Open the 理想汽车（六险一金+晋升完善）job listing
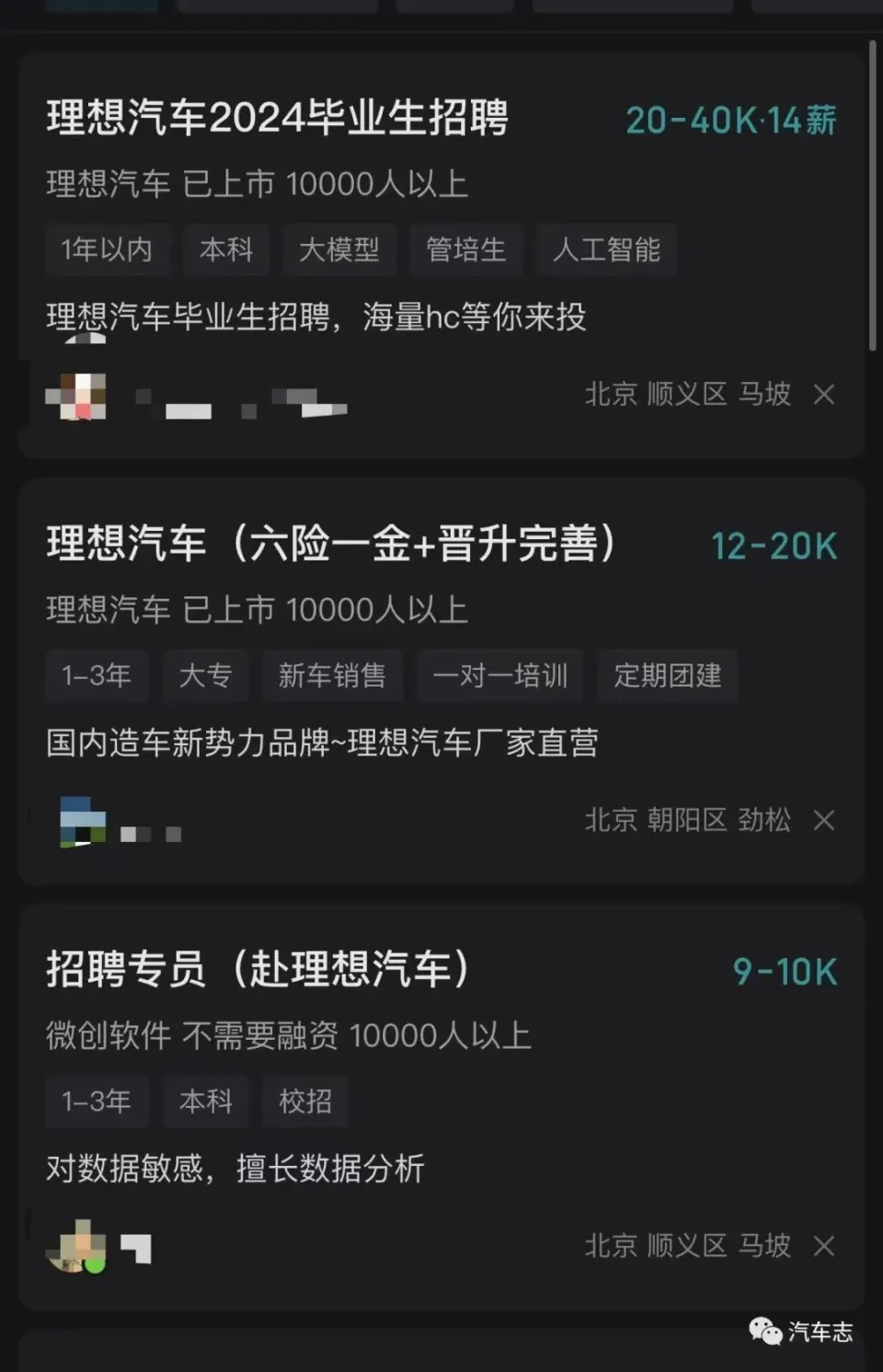The width and height of the screenshot is (883, 1372). [331, 544]
